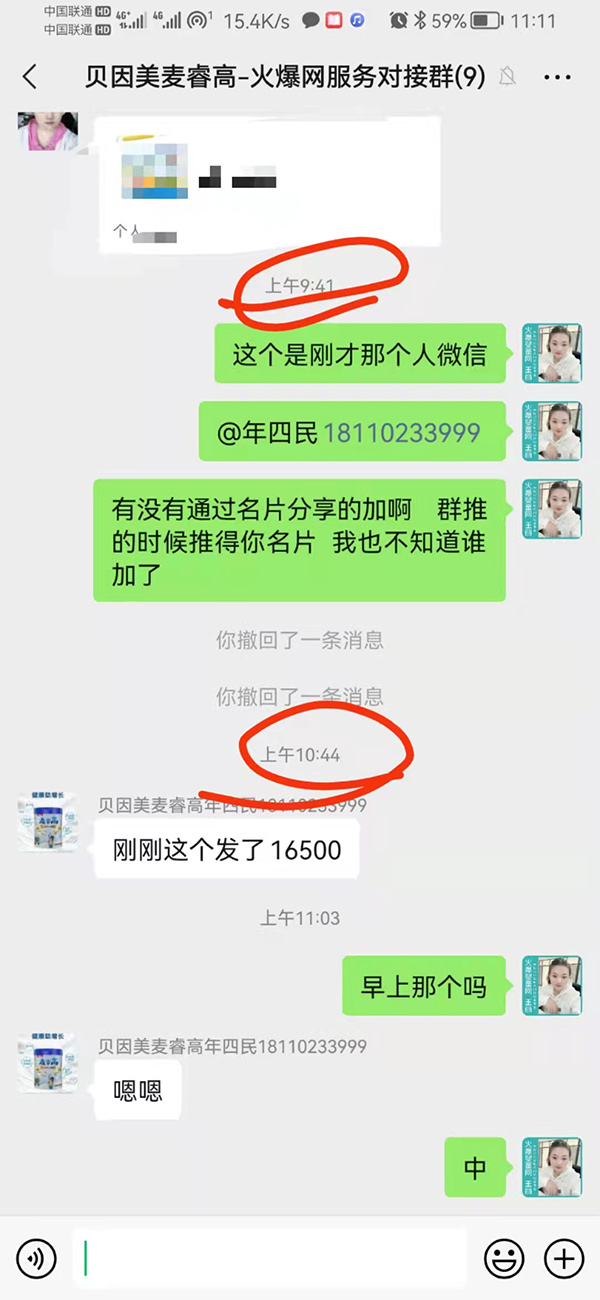
Task: Open the emoji picker
Action: pyautogui.click(x=505, y=1257)
